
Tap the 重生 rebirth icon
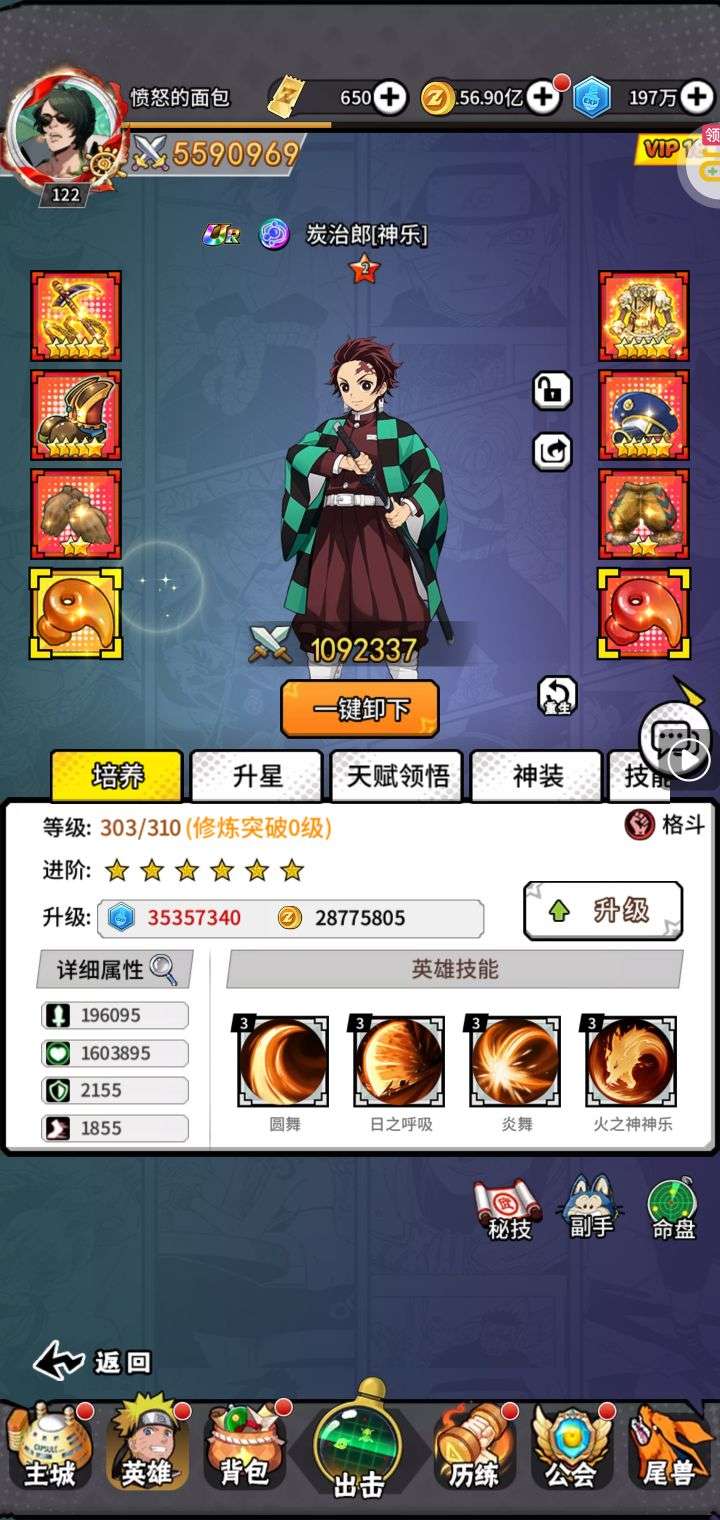coord(557,695)
